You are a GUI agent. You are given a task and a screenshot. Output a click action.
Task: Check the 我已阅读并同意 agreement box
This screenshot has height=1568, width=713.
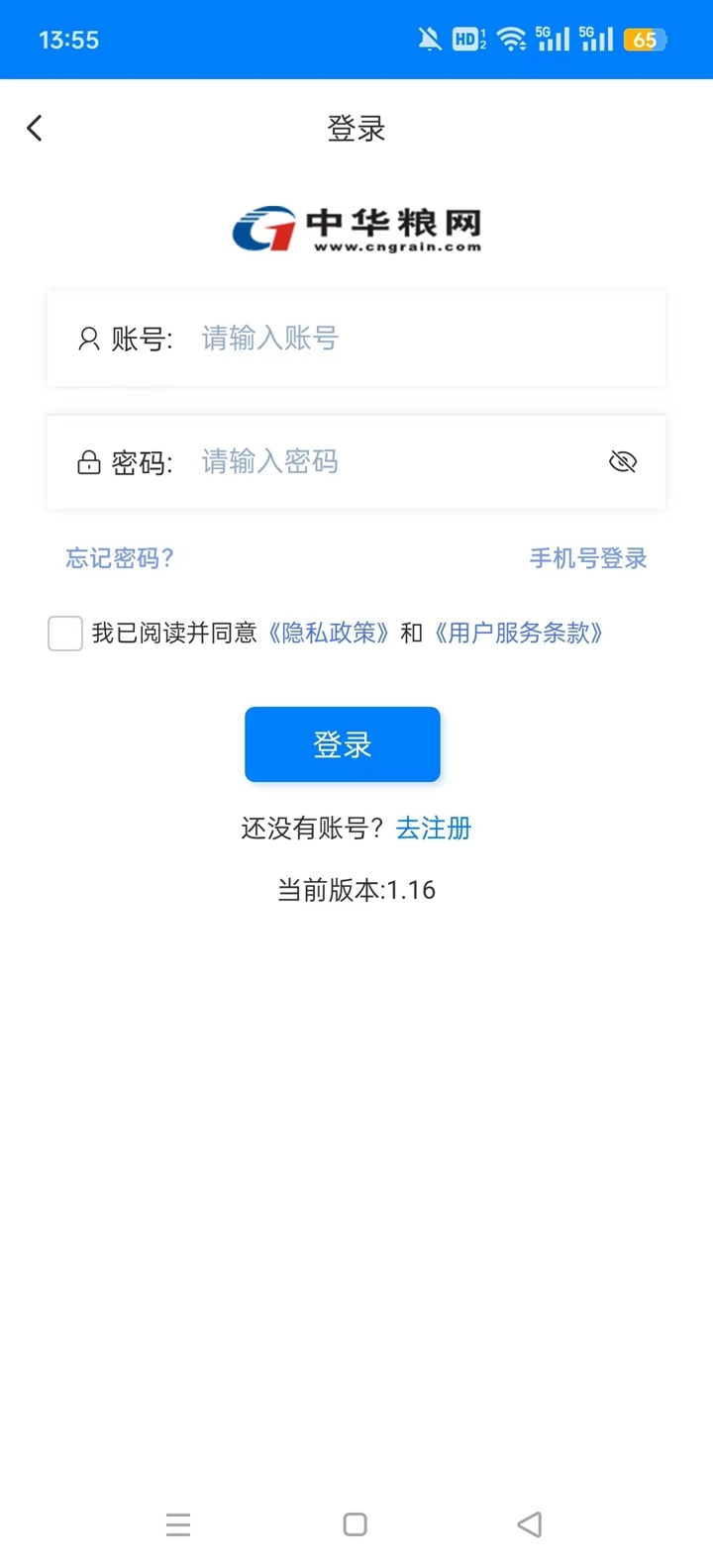(65, 634)
